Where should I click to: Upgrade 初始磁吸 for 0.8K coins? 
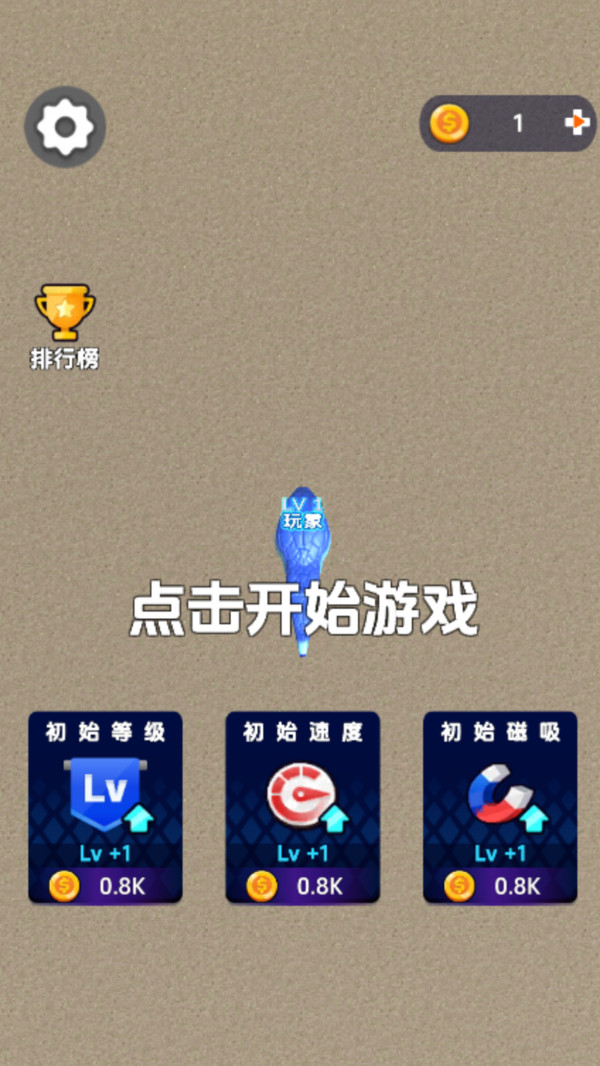[500, 807]
